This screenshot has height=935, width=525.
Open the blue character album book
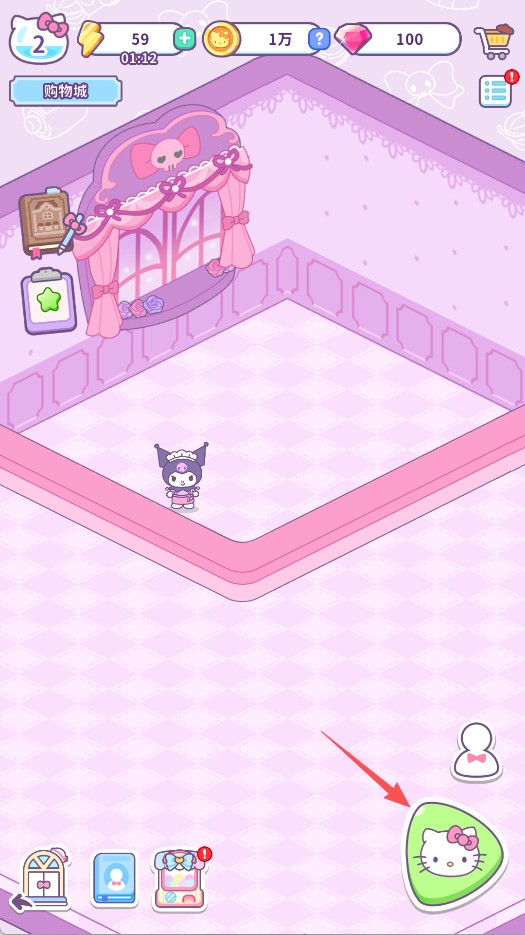(x=114, y=880)
